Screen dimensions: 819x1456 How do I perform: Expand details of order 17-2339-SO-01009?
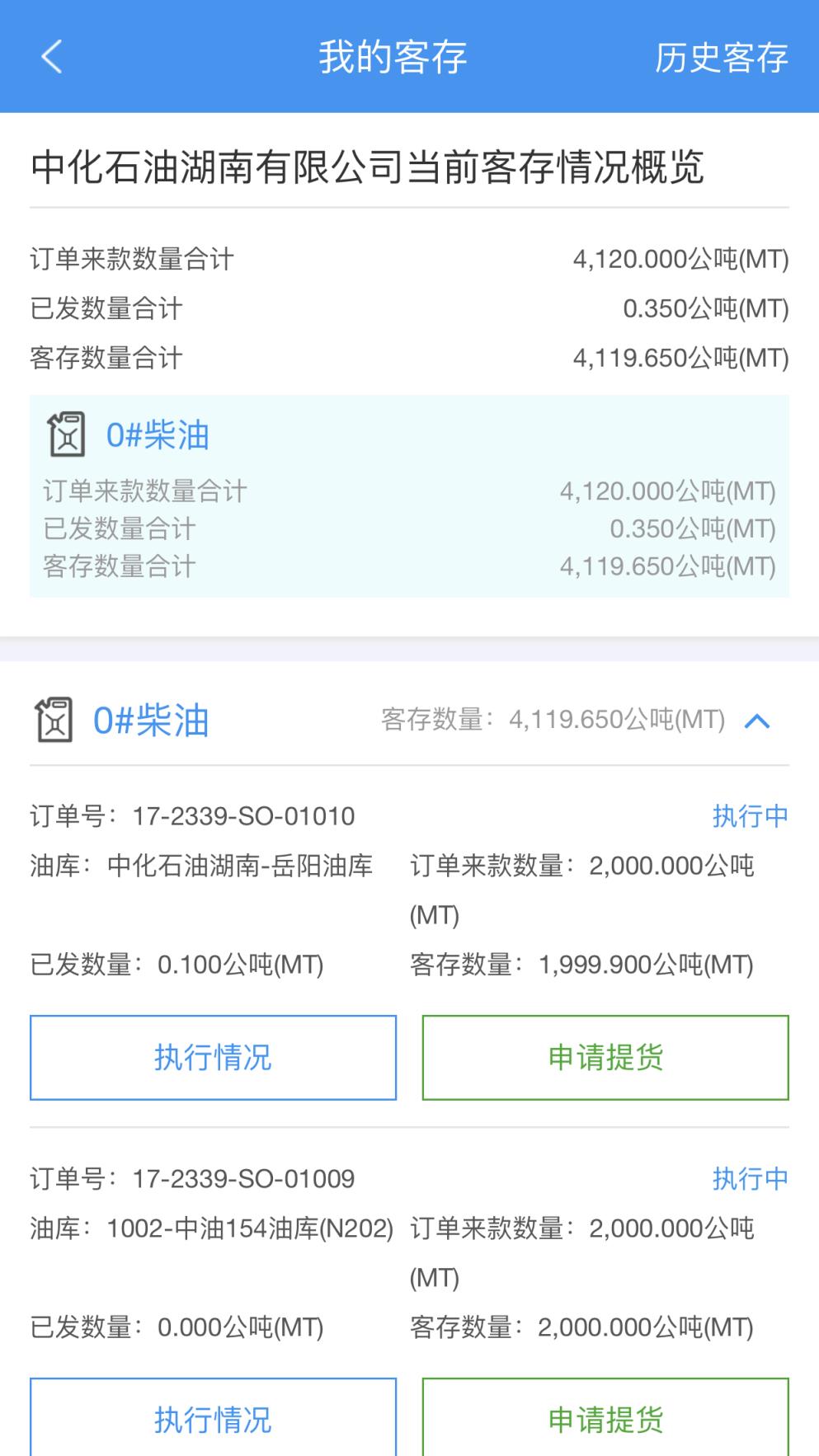tap(213, 1420)
